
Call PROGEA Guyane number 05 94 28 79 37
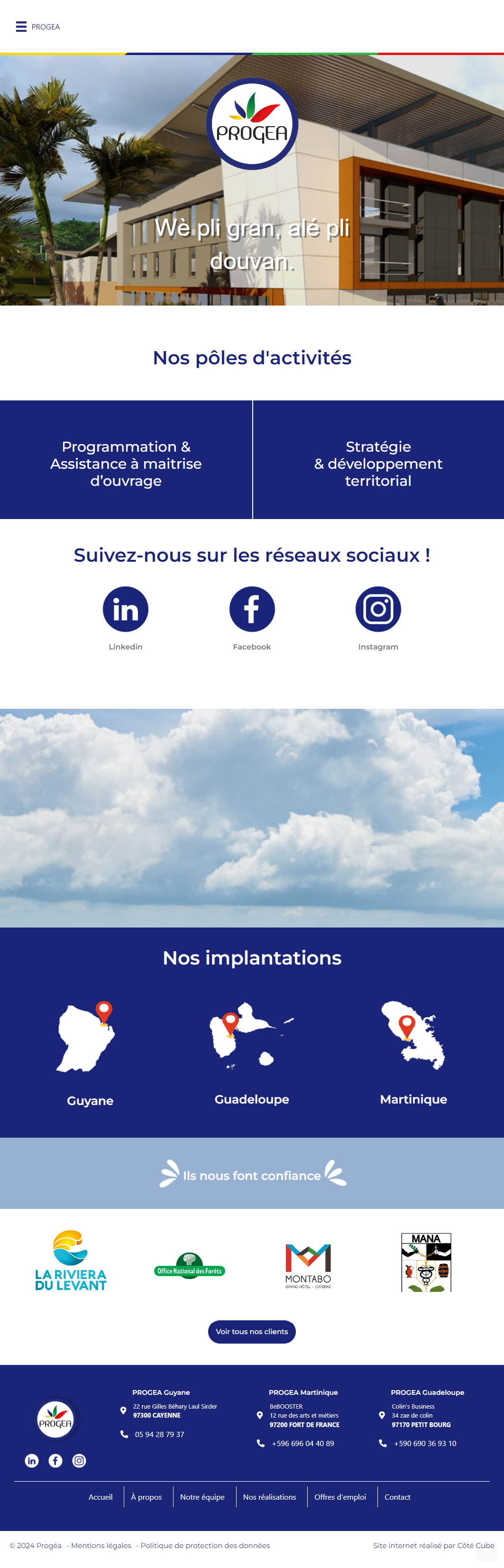[x=159, y=1434]
